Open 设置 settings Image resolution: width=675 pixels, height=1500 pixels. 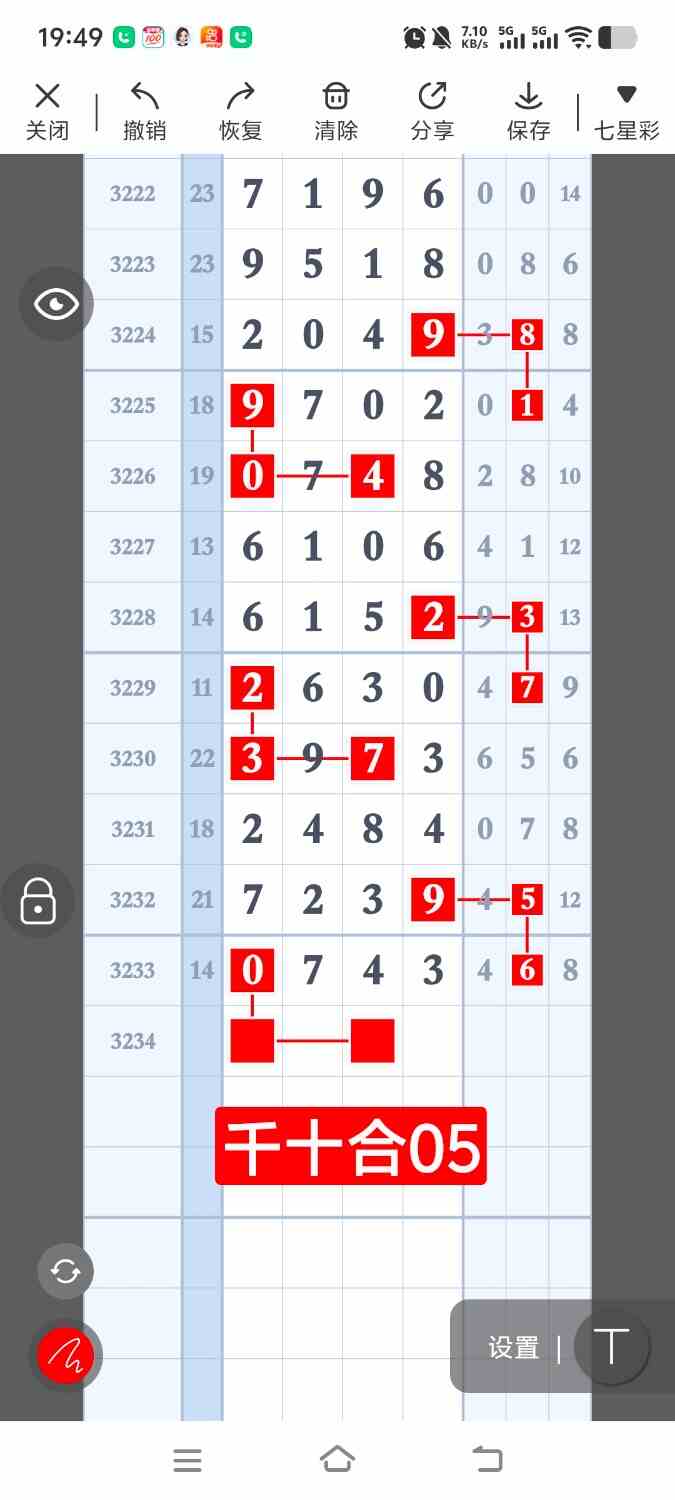coord(514,1348)
